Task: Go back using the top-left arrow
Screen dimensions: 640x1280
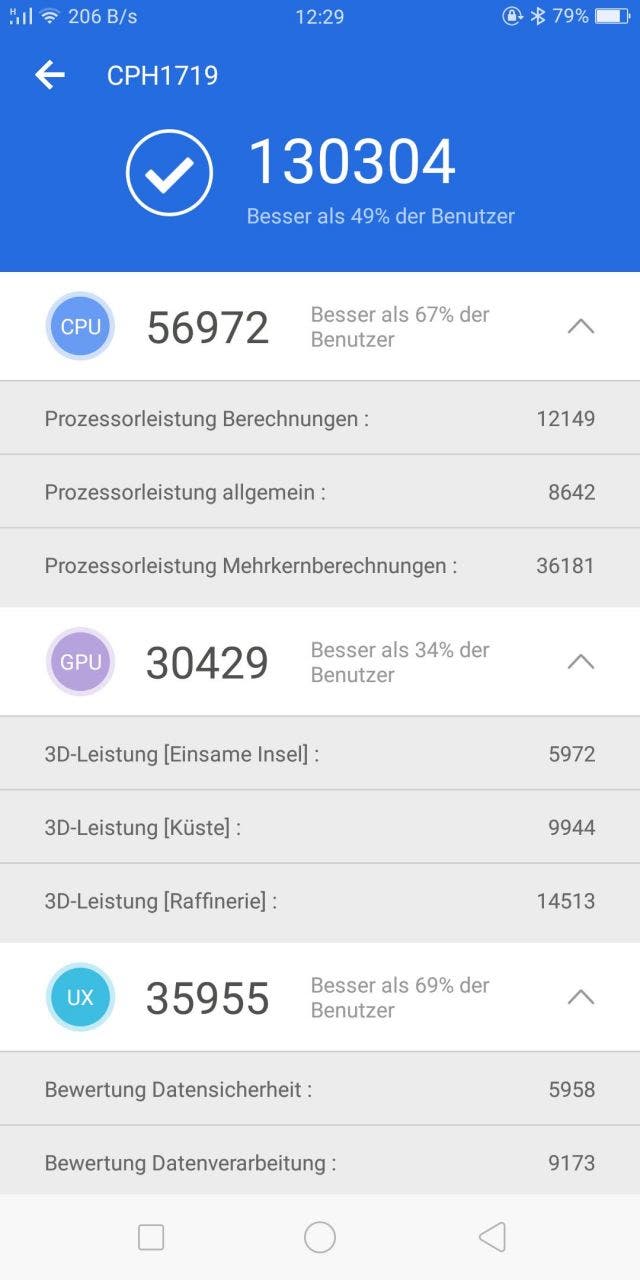Action: (x=50, y=75)
